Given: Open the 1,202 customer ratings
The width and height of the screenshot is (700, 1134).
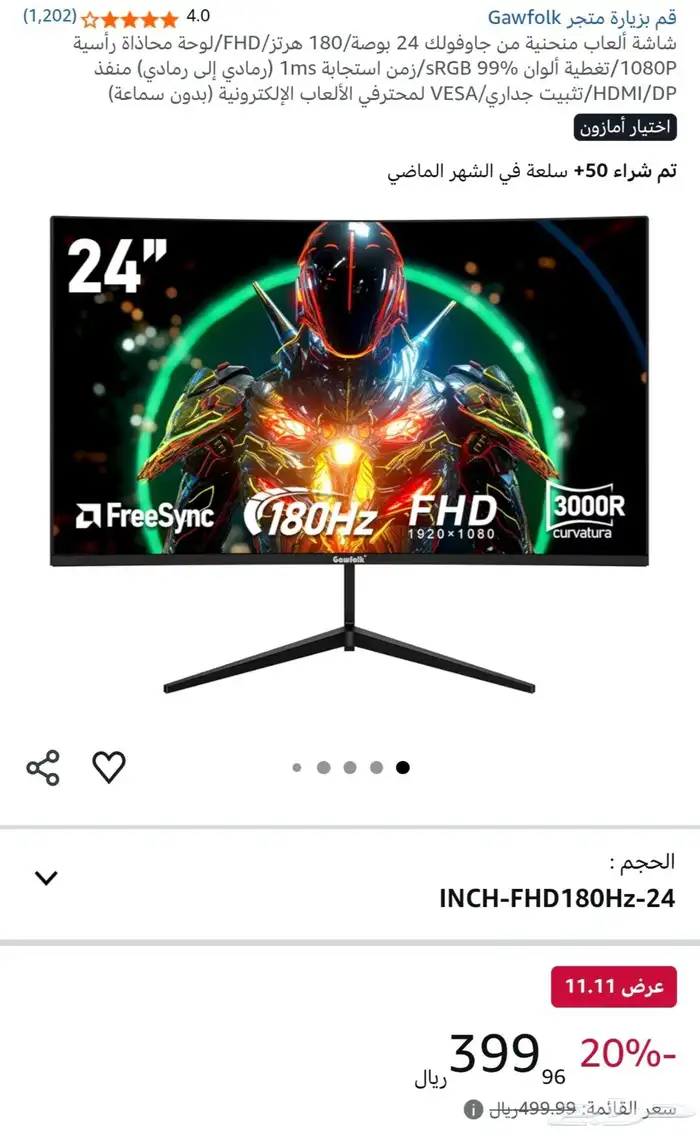Looking at the screenshot, I should pos(50,17).
